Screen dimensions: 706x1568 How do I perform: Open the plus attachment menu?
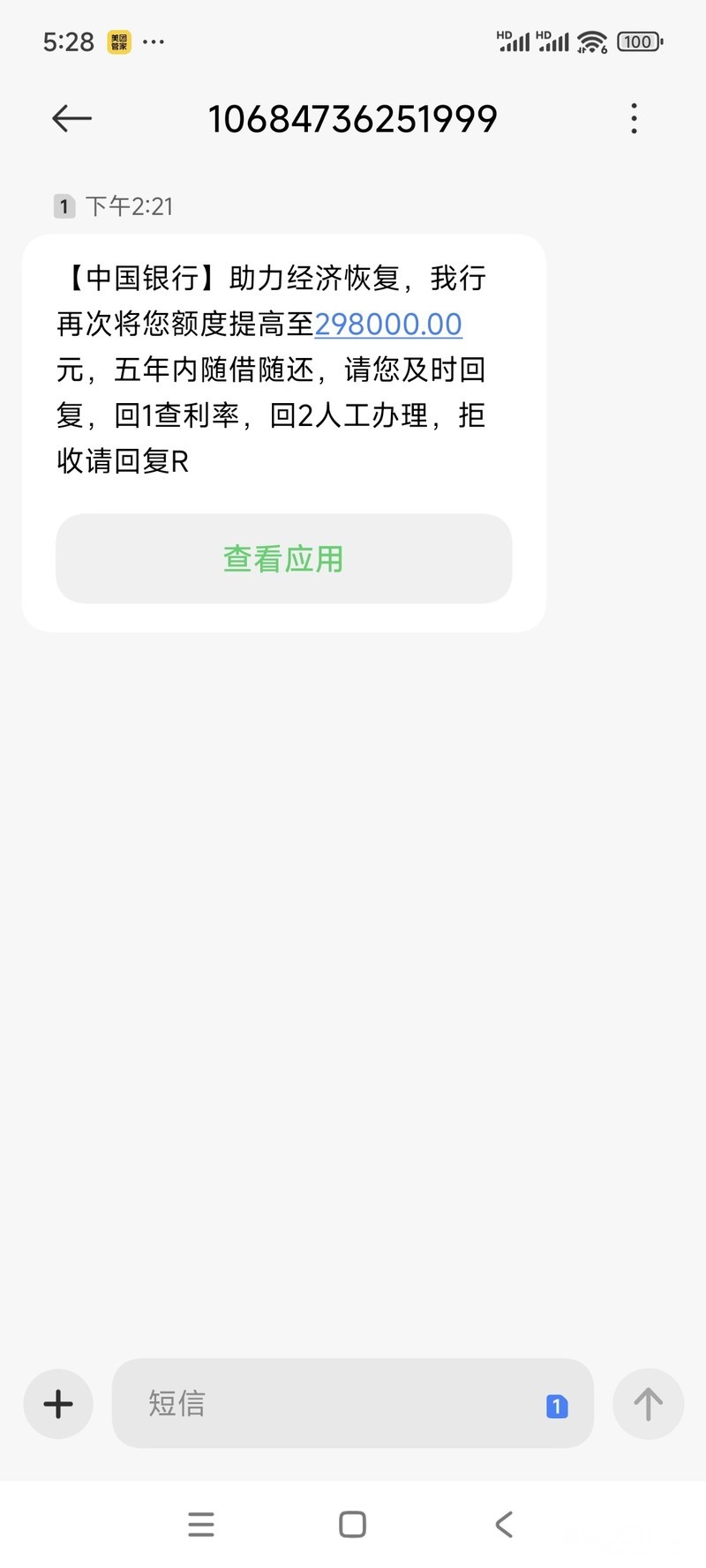(x=58, y=1403)
